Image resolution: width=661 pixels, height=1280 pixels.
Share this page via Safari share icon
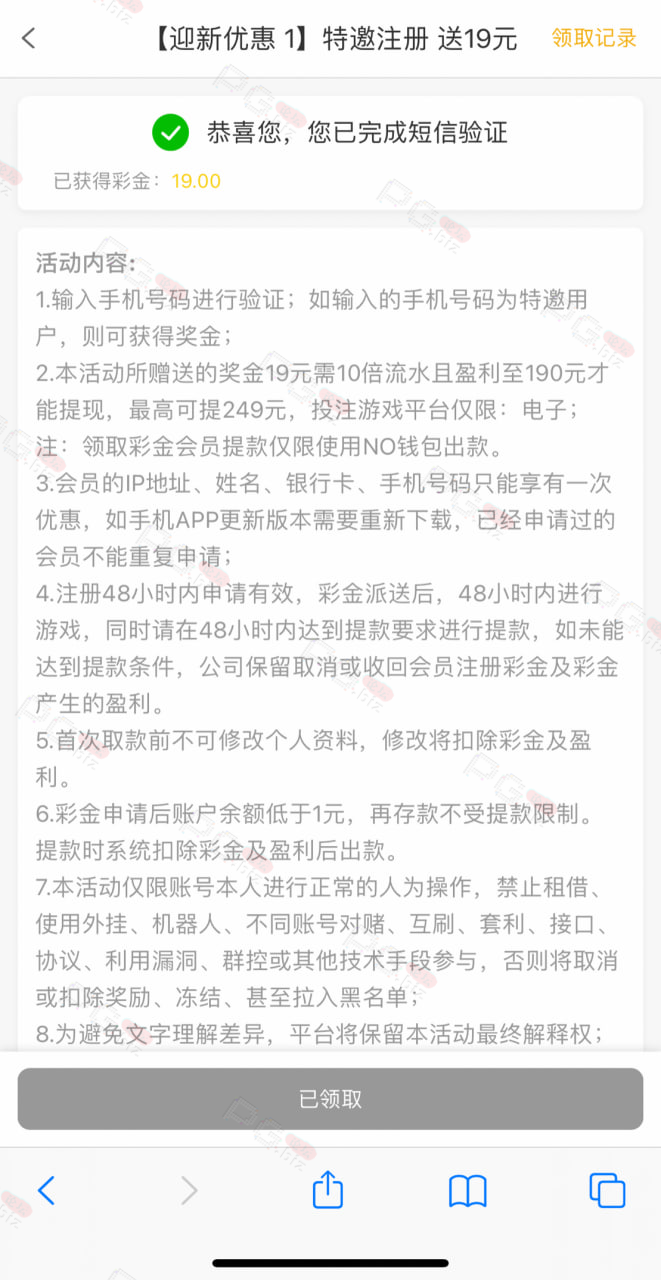328,1189
